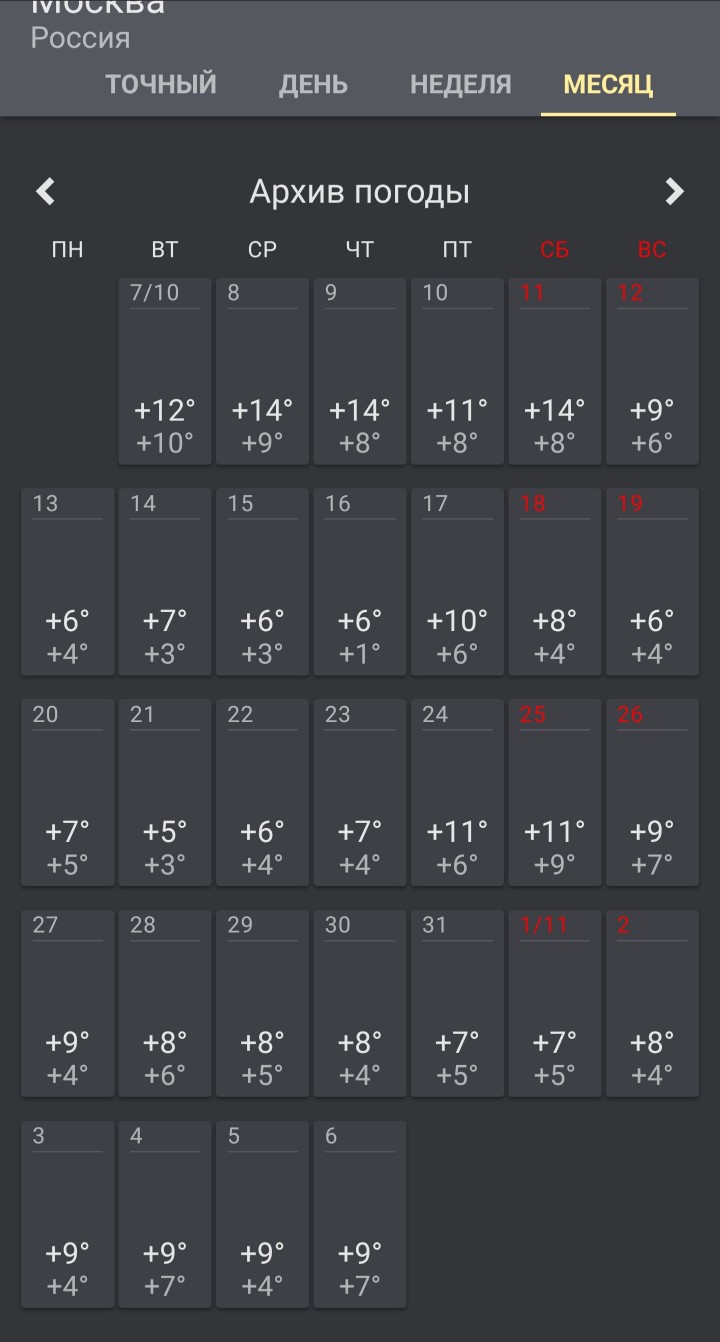Screen dimensions: 720x1342
Task: Open the 1/11 day card
Action: [555, 1004]
